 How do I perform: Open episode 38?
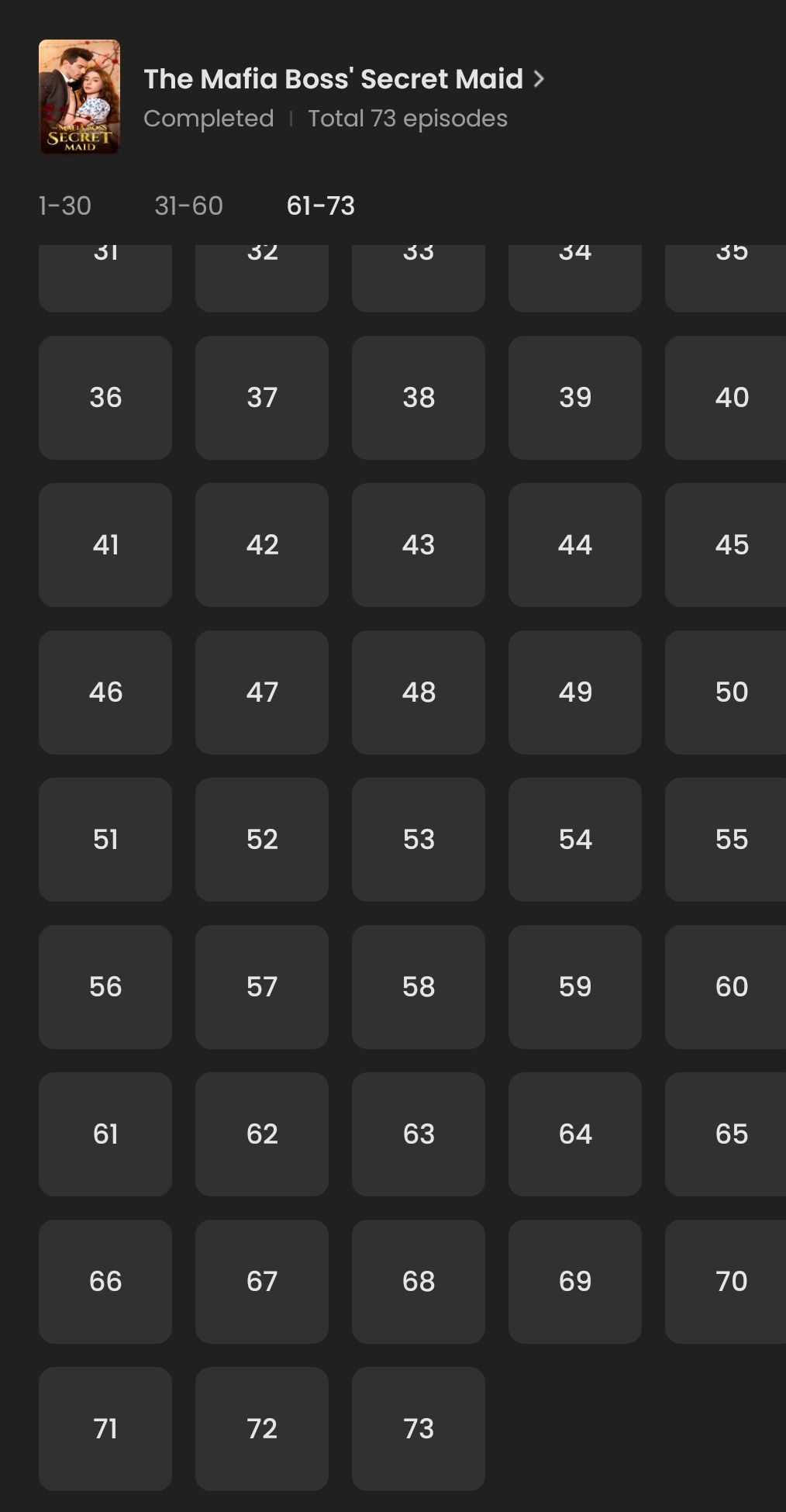click(x=419, y=398)
